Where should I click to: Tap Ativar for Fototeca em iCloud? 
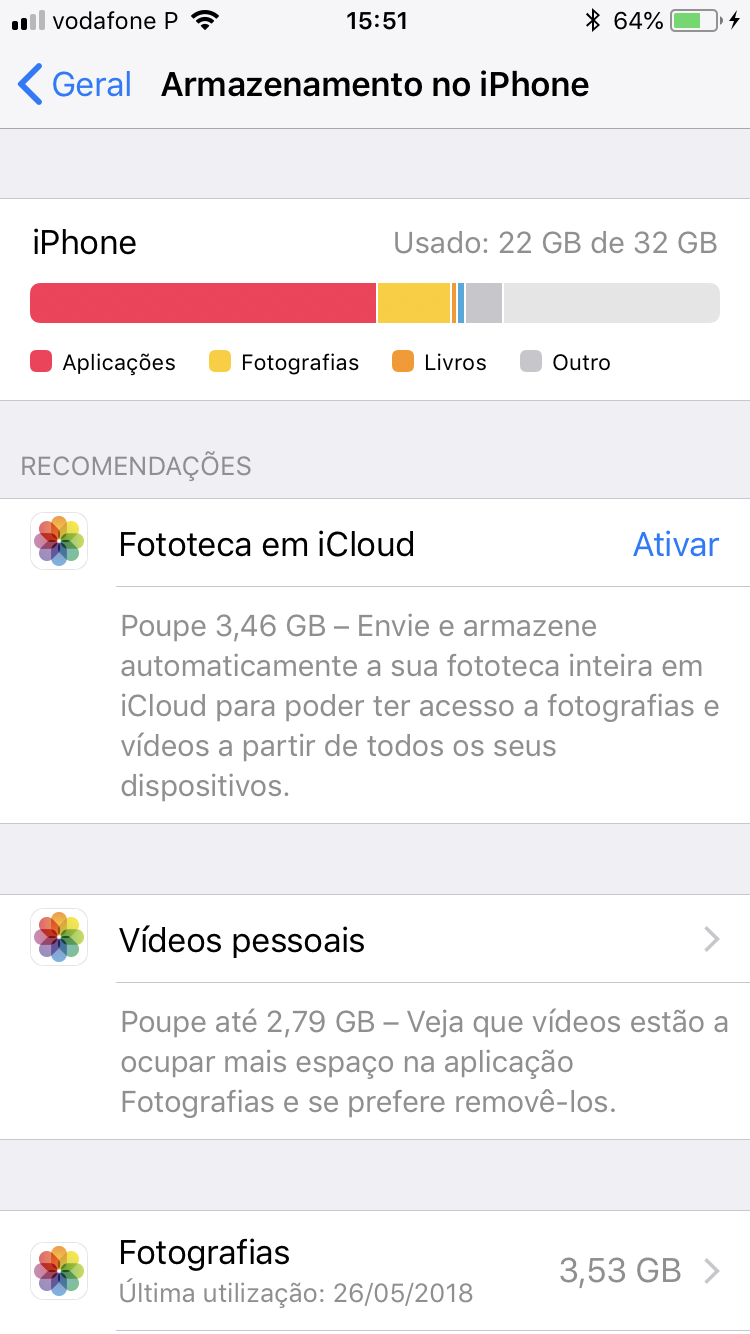[676, 544]
